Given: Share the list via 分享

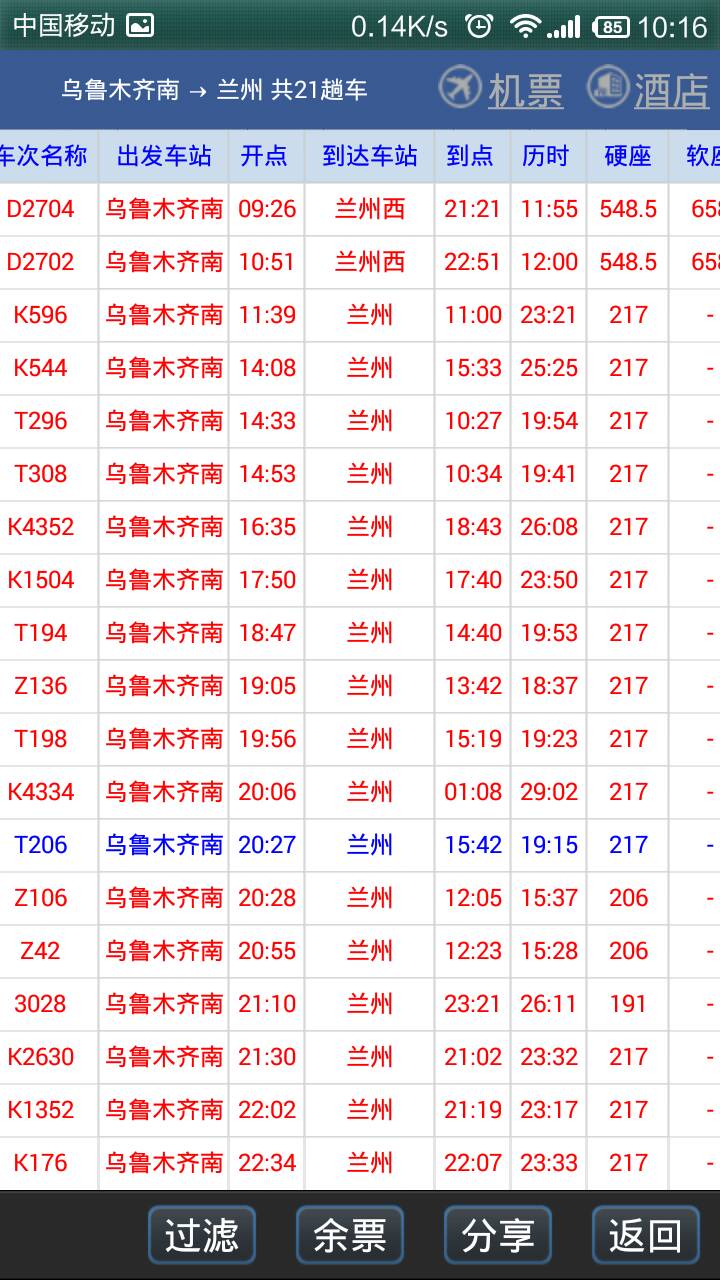Looking at the screenshot, I should [x=498, y=1236].
